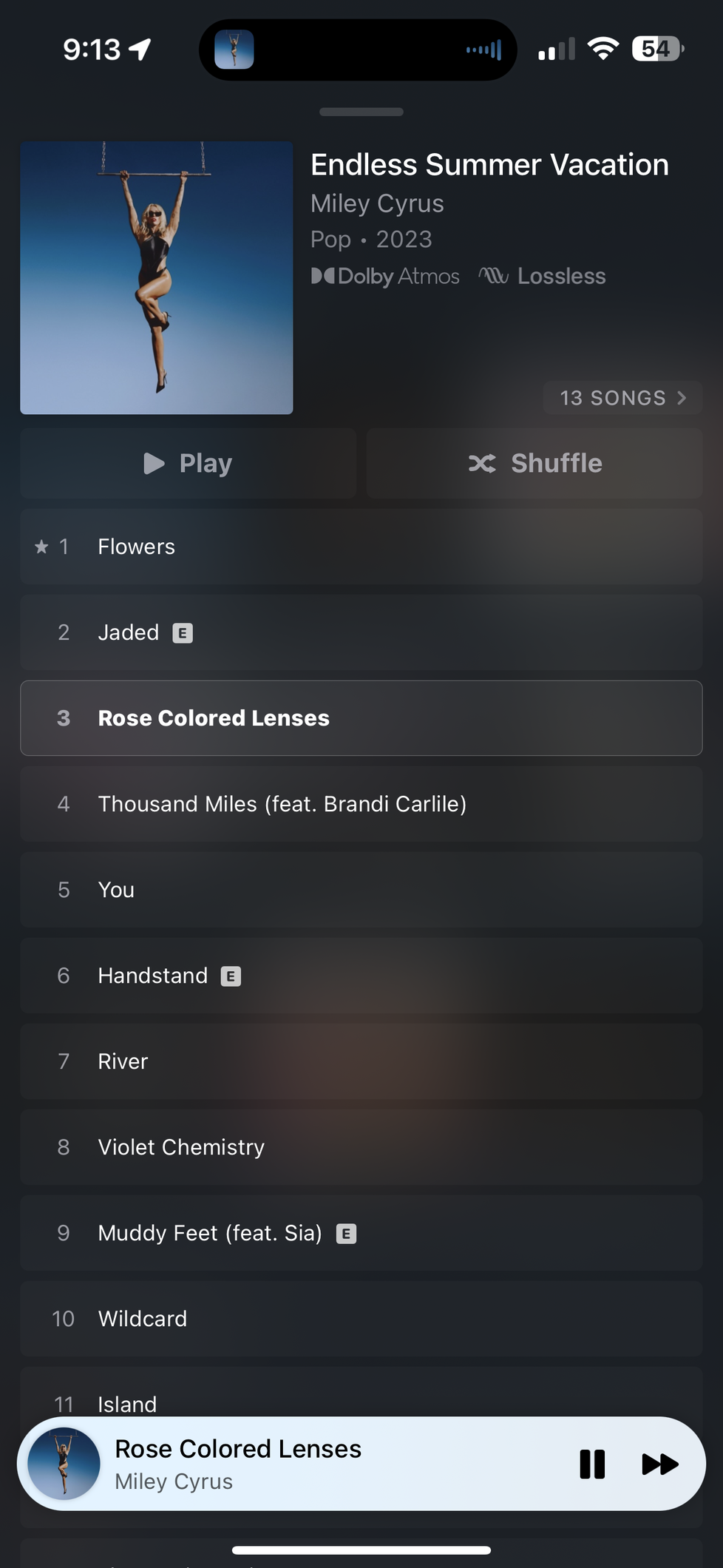Screen dimensions: 723x1568
Task: Play Muddy Feet feat. Sia
Action: coord(361,1233)
